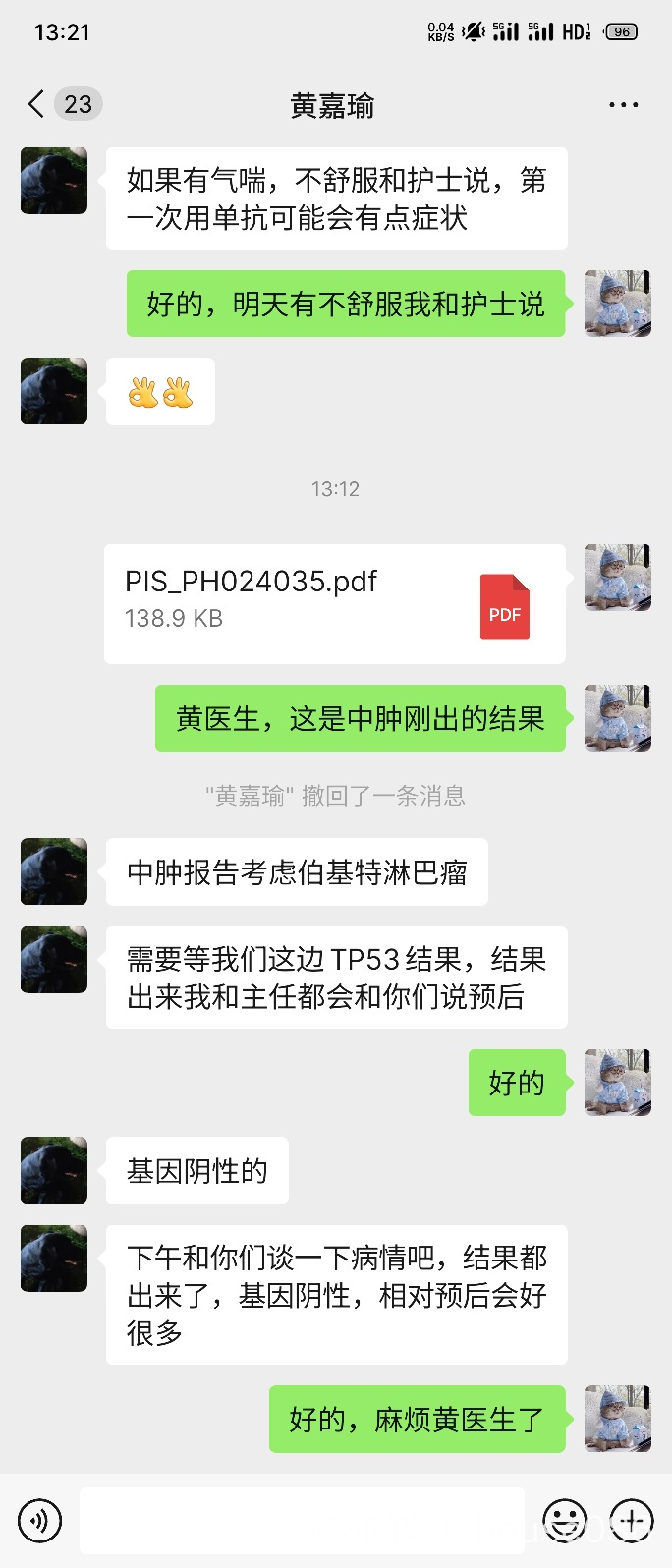Viewport: 672px width, 1568px height.
Task: Focus the message text field
Action: (x=301, y=1521)
